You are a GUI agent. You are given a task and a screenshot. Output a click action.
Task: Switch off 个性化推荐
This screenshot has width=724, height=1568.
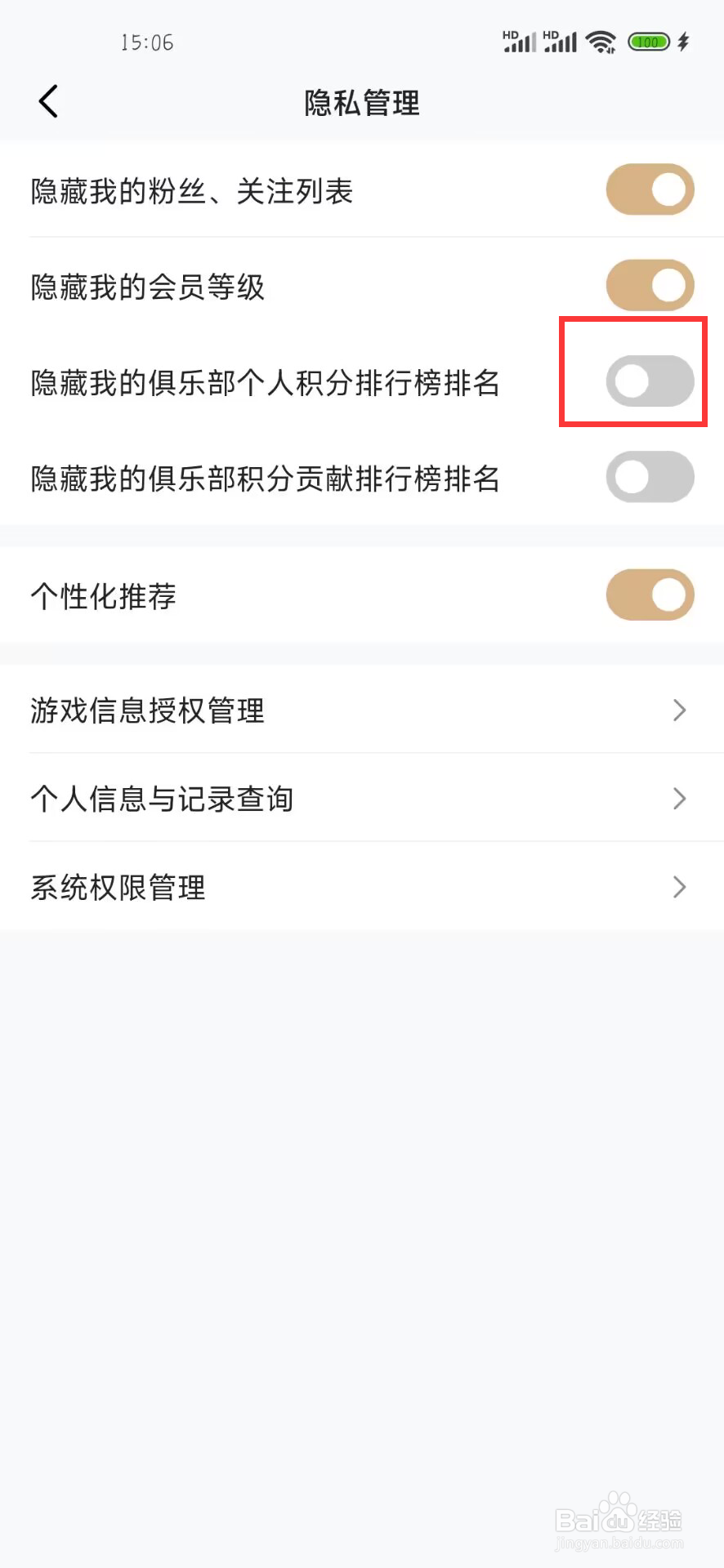(x=649, y=595)
